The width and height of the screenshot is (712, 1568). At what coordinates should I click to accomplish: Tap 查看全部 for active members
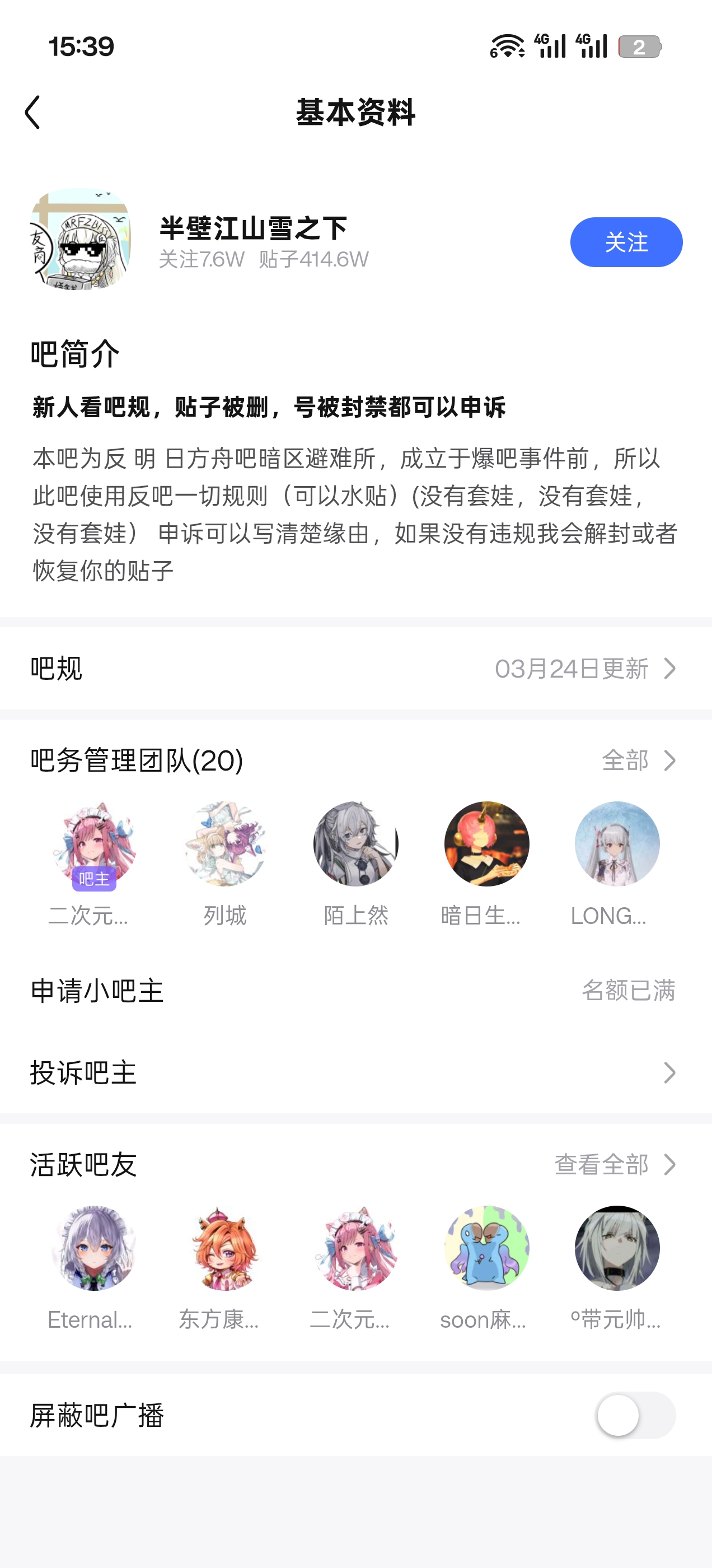pyautogui.click(x=613, y=1164)
